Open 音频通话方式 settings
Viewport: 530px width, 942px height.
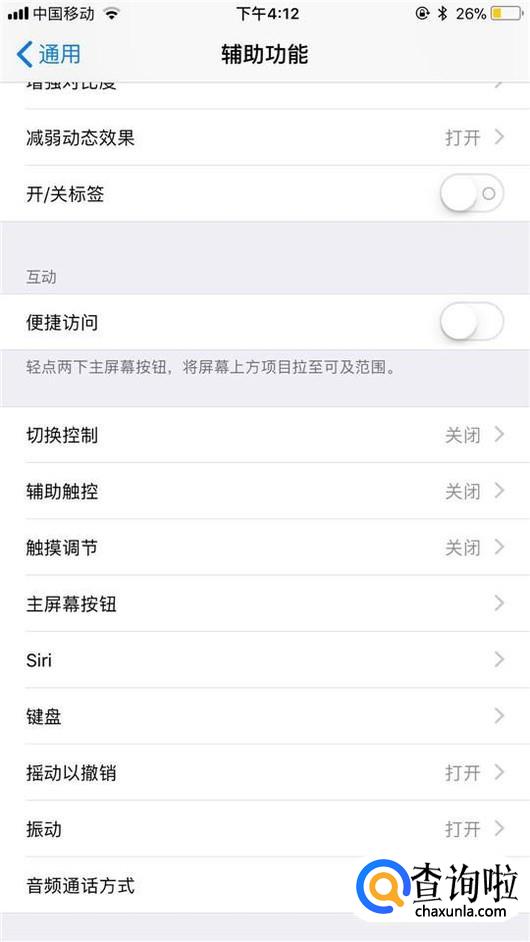coord(265,886)
